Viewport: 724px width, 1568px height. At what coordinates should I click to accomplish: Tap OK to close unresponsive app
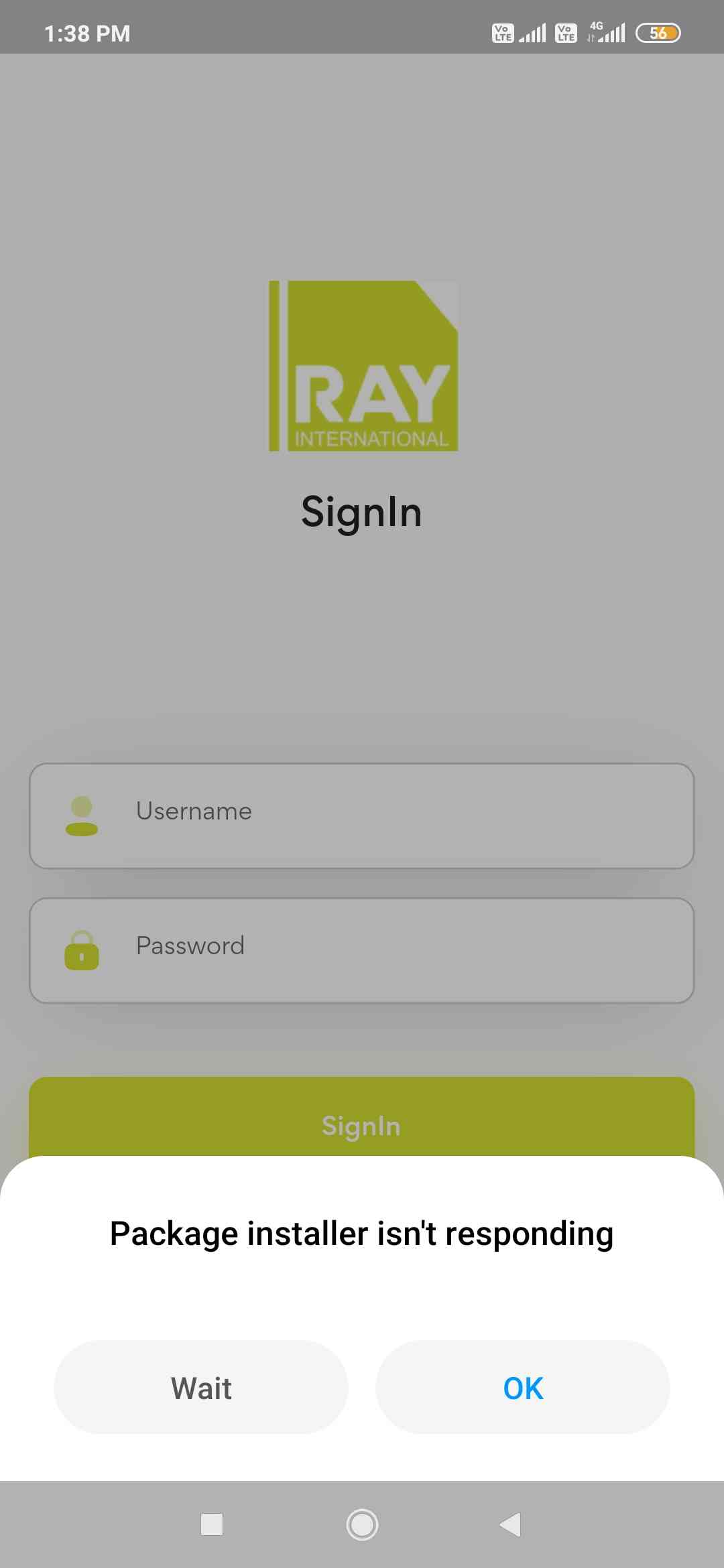[x=523, y=1387]
